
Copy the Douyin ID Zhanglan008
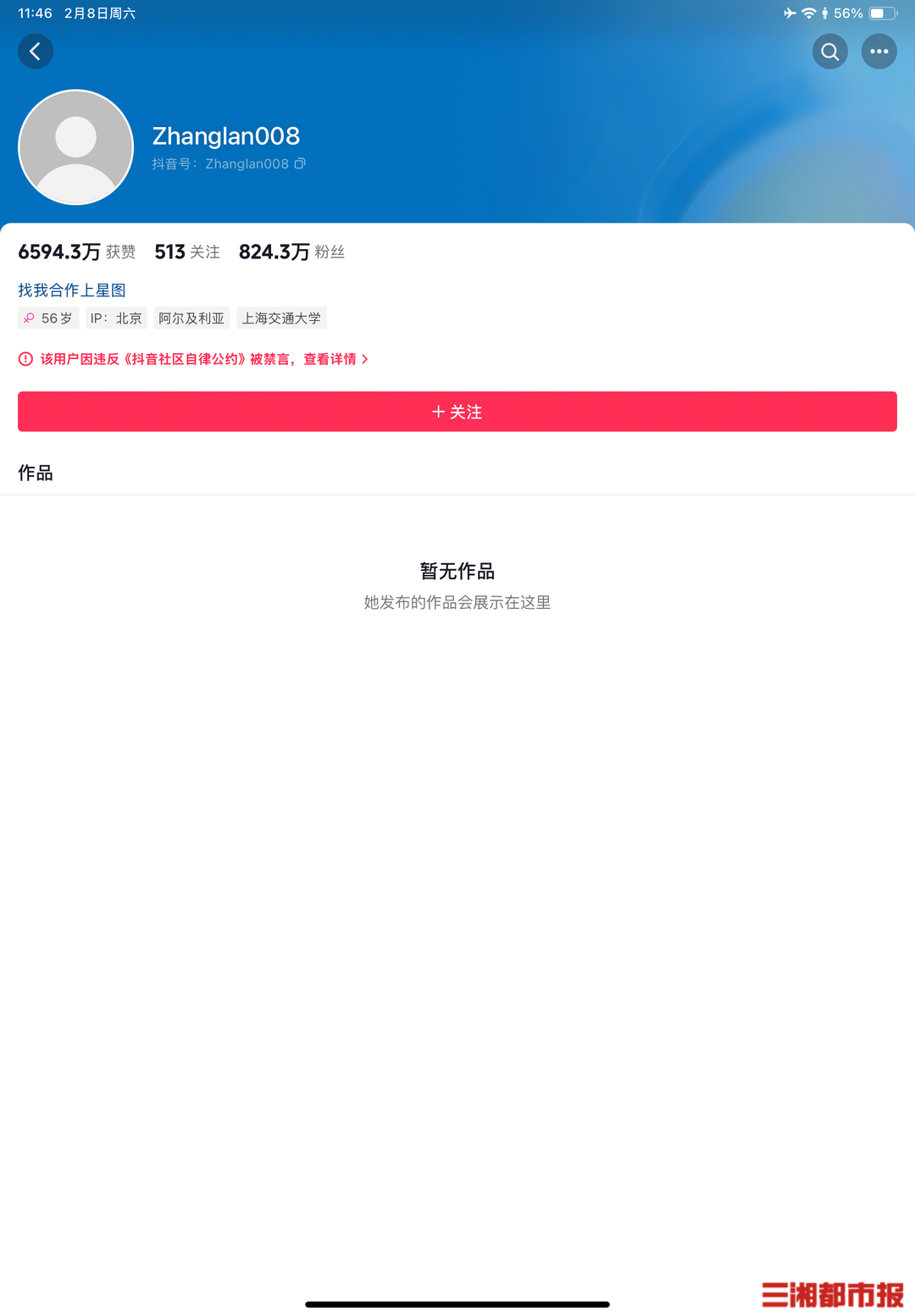click(x=300, y=163)
